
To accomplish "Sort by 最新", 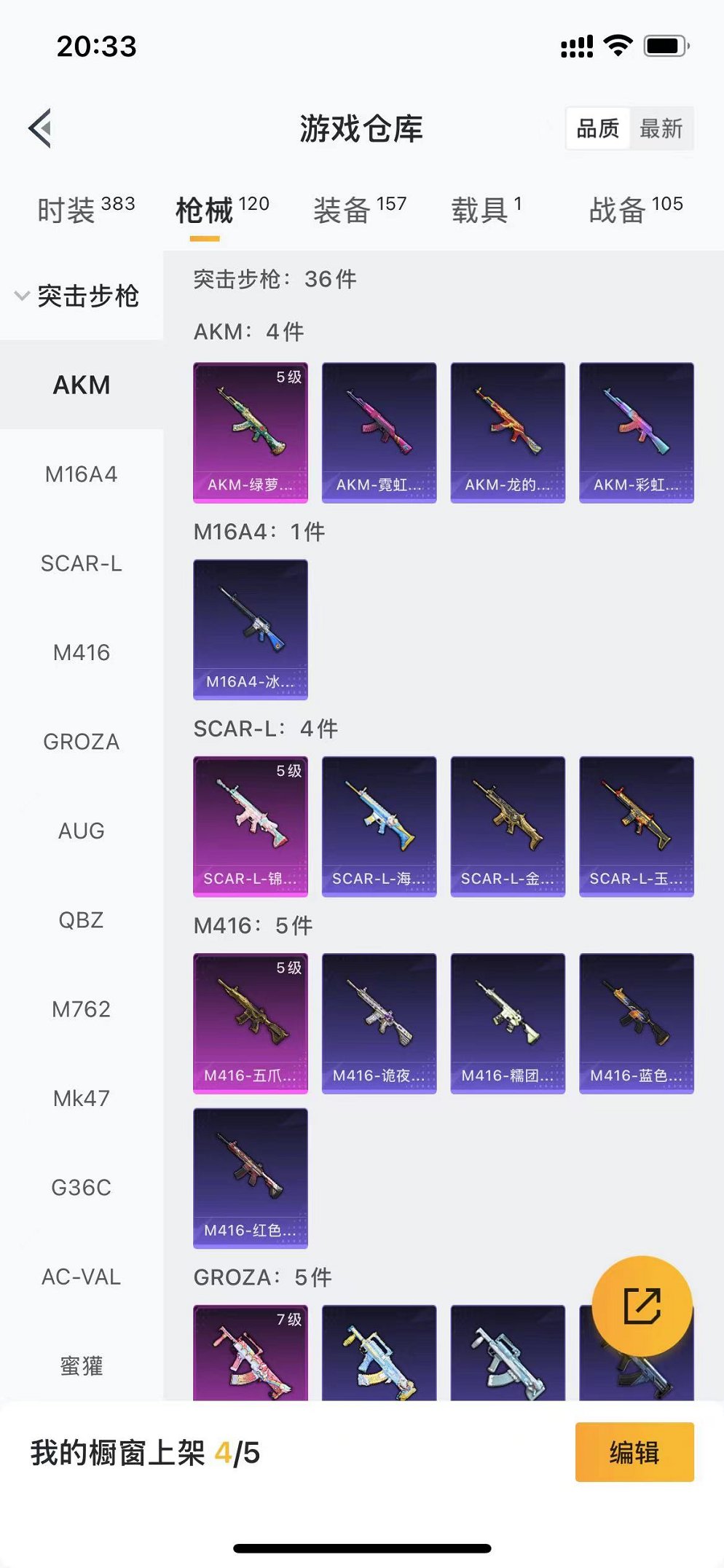I will pos(661,129).
